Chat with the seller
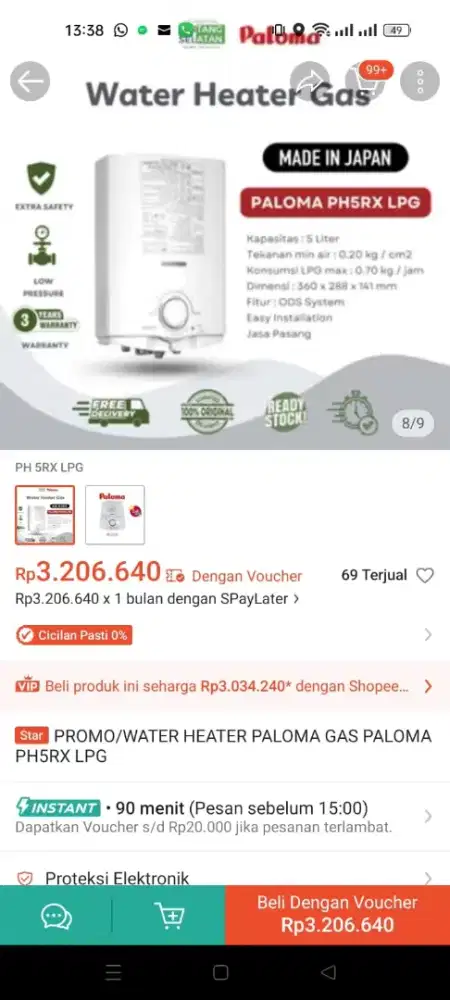Screen dimensions: 450x1000 [56, 916]
